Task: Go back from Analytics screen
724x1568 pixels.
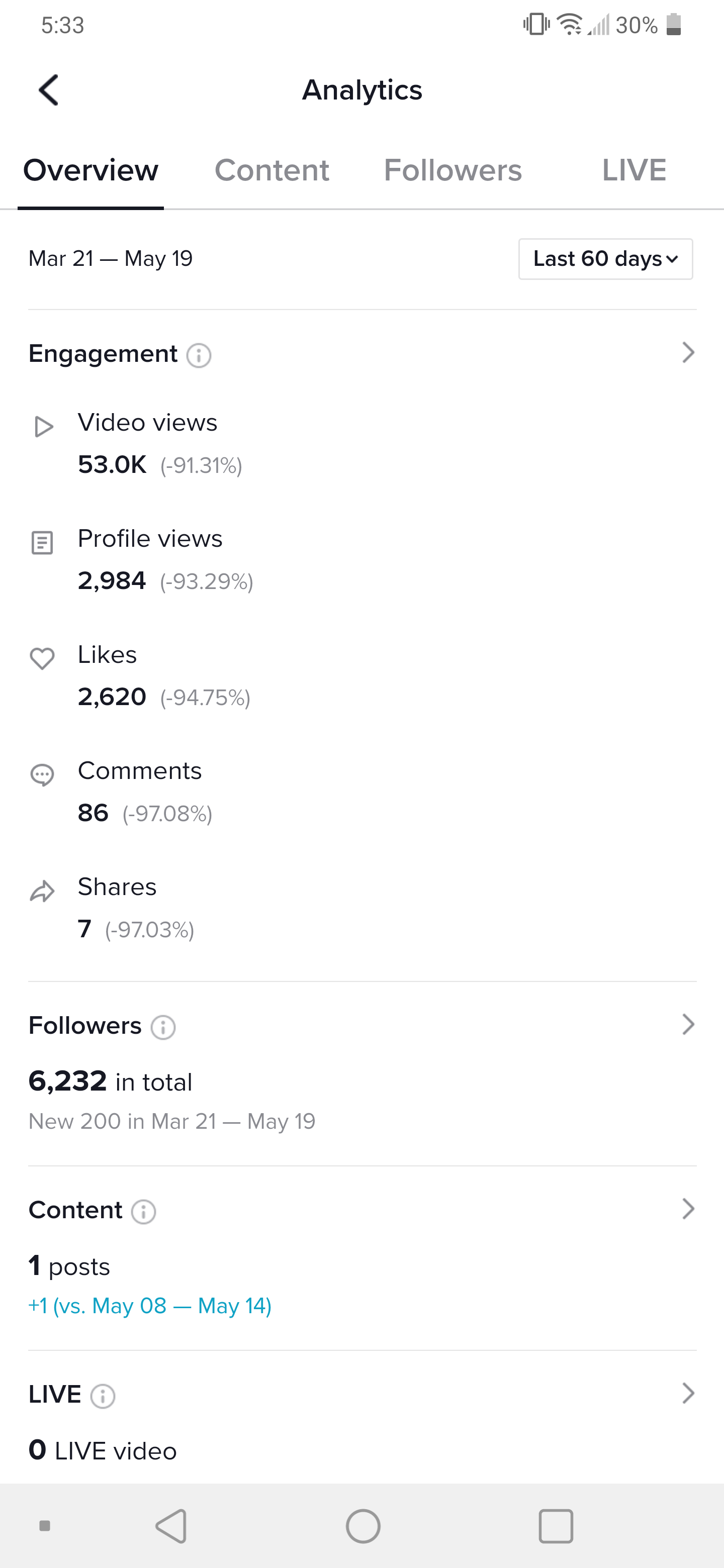Action: (49, 90)
